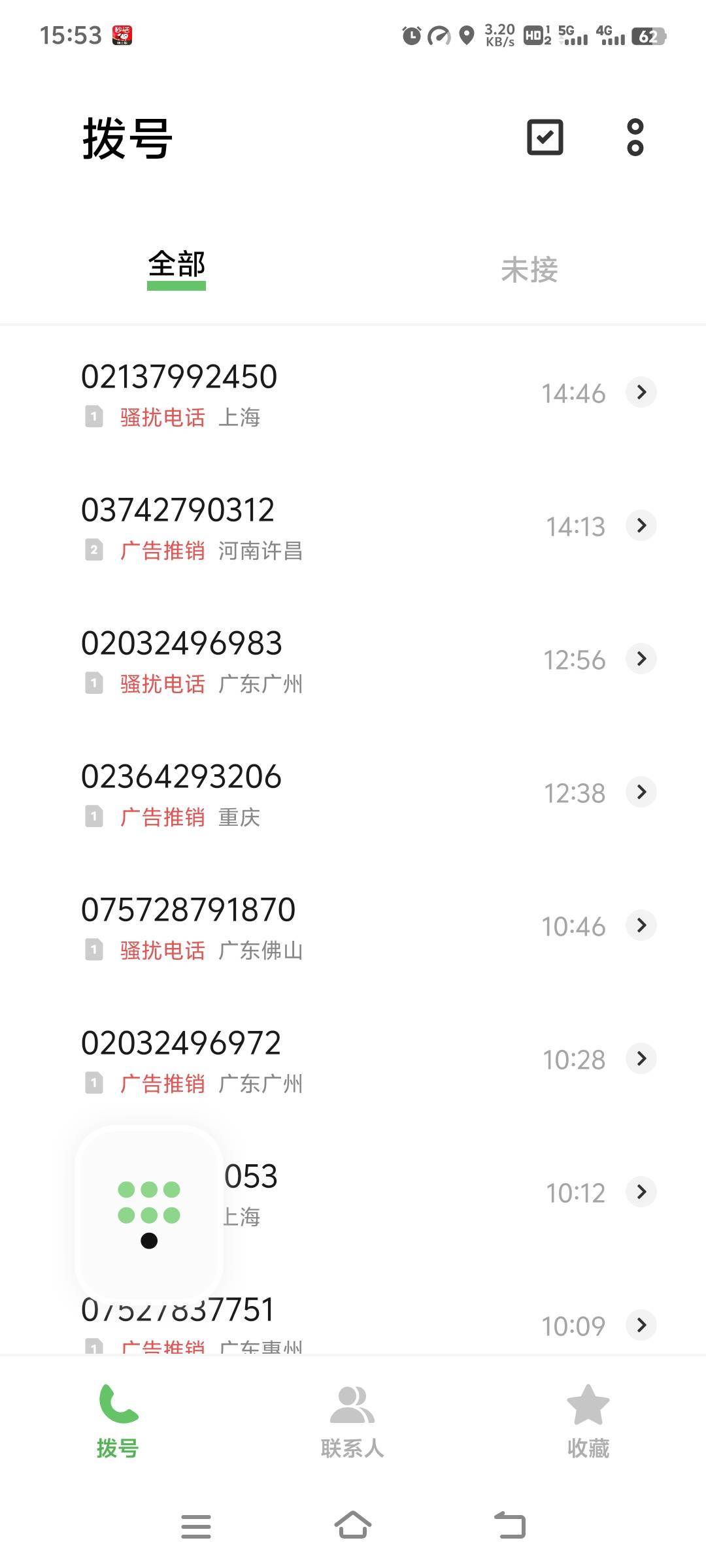Dial the number 075728791870
The width and height of the screenshot is (706, 1568).
[x=261, y=926]
